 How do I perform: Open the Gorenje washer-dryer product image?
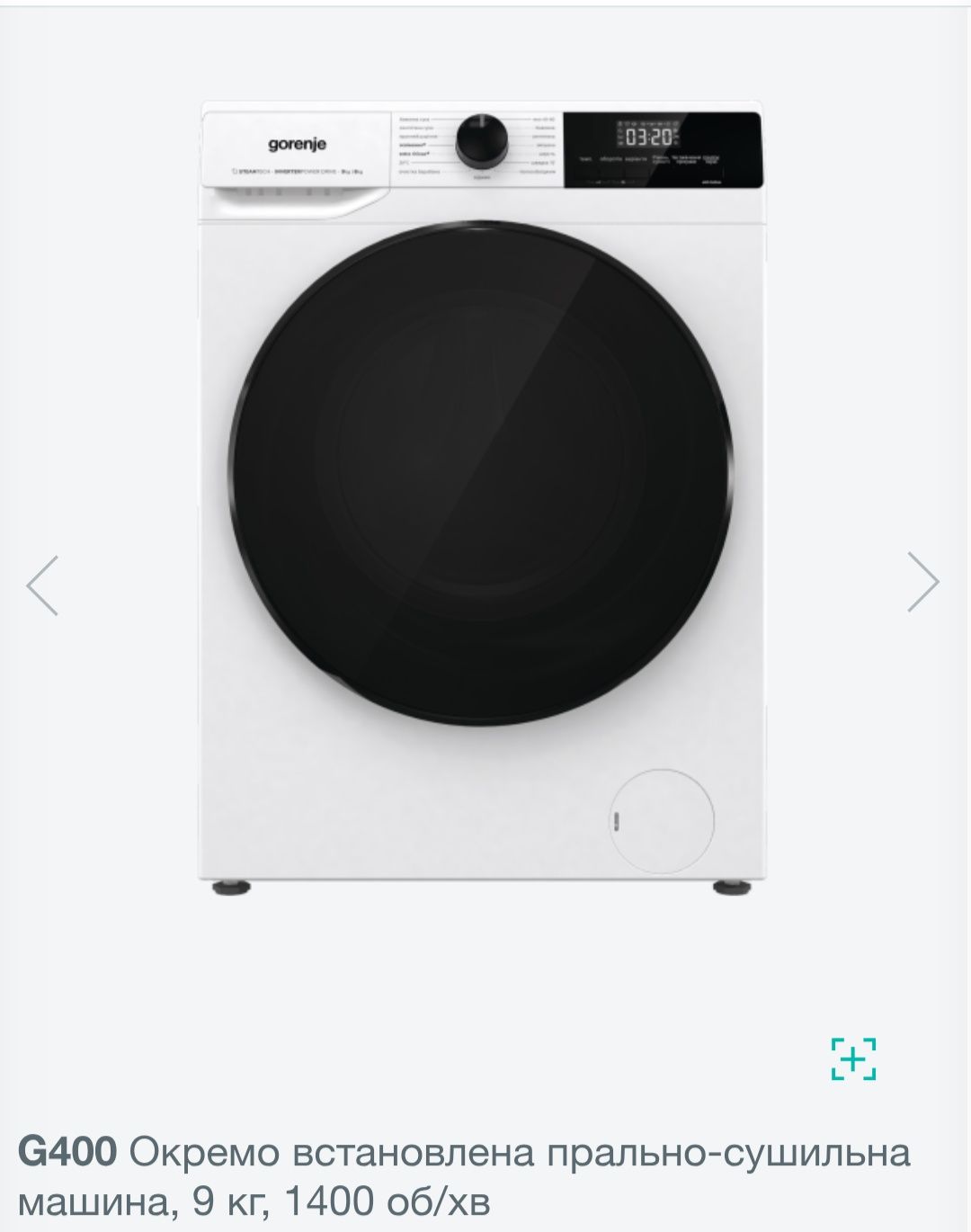click(481, 495)
